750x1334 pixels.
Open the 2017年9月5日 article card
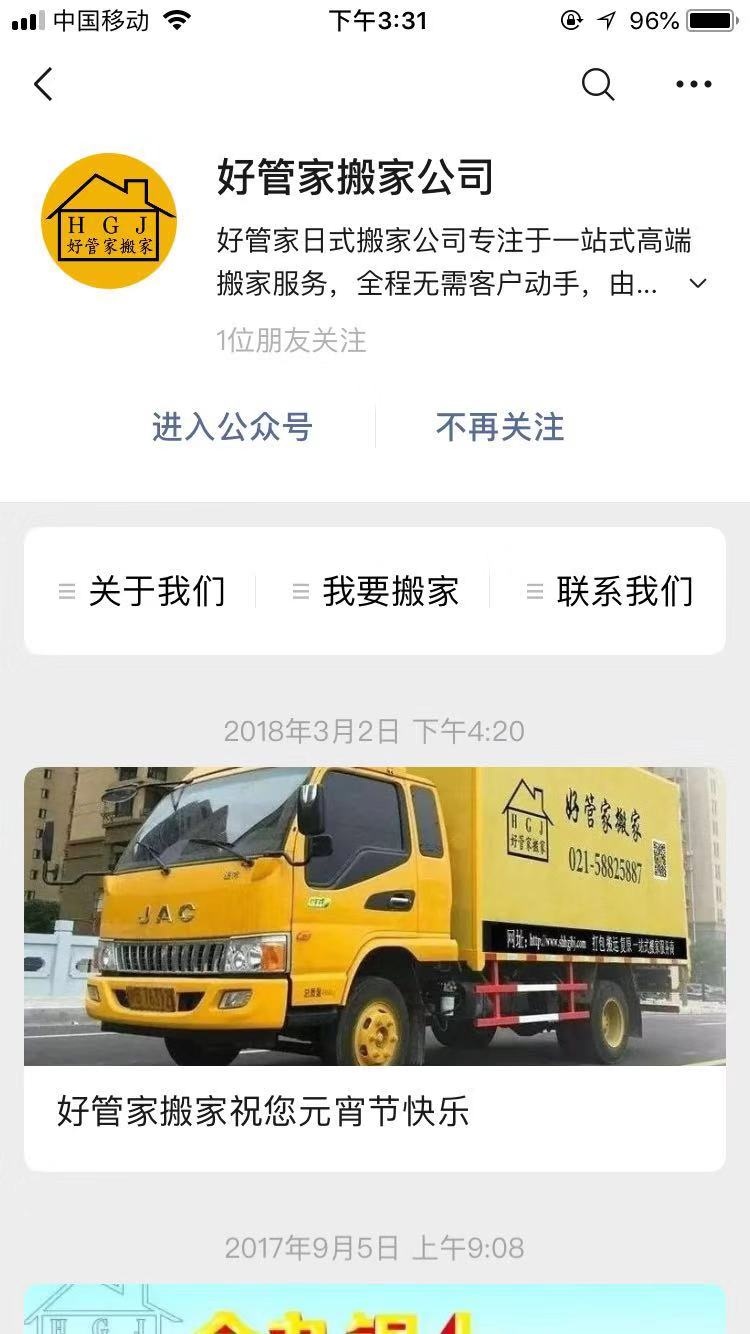375,1308
